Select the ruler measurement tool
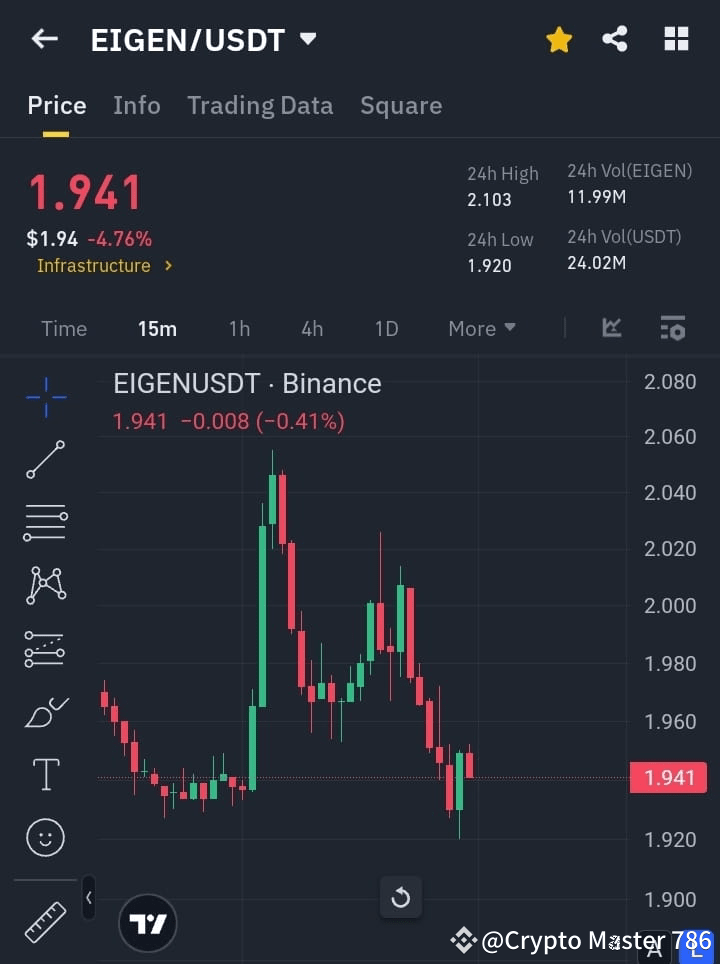 point(45,921)
